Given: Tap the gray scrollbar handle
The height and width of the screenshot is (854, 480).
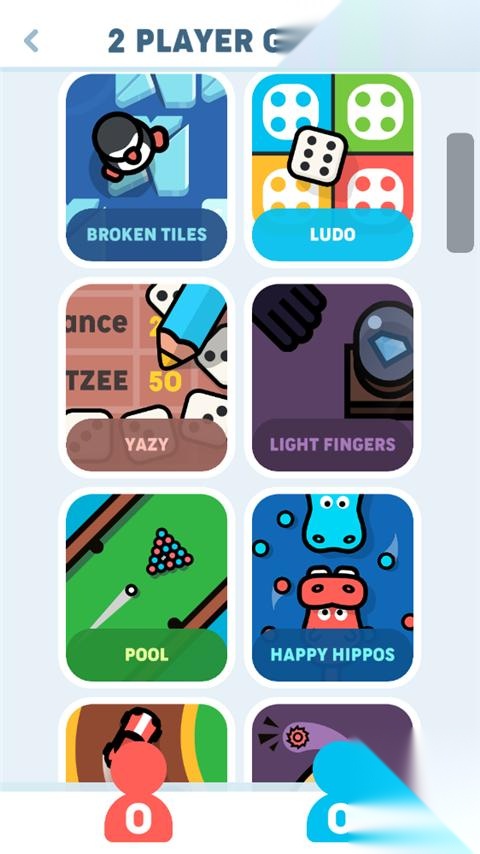Looking at the screenshot, I should point(460,193).
